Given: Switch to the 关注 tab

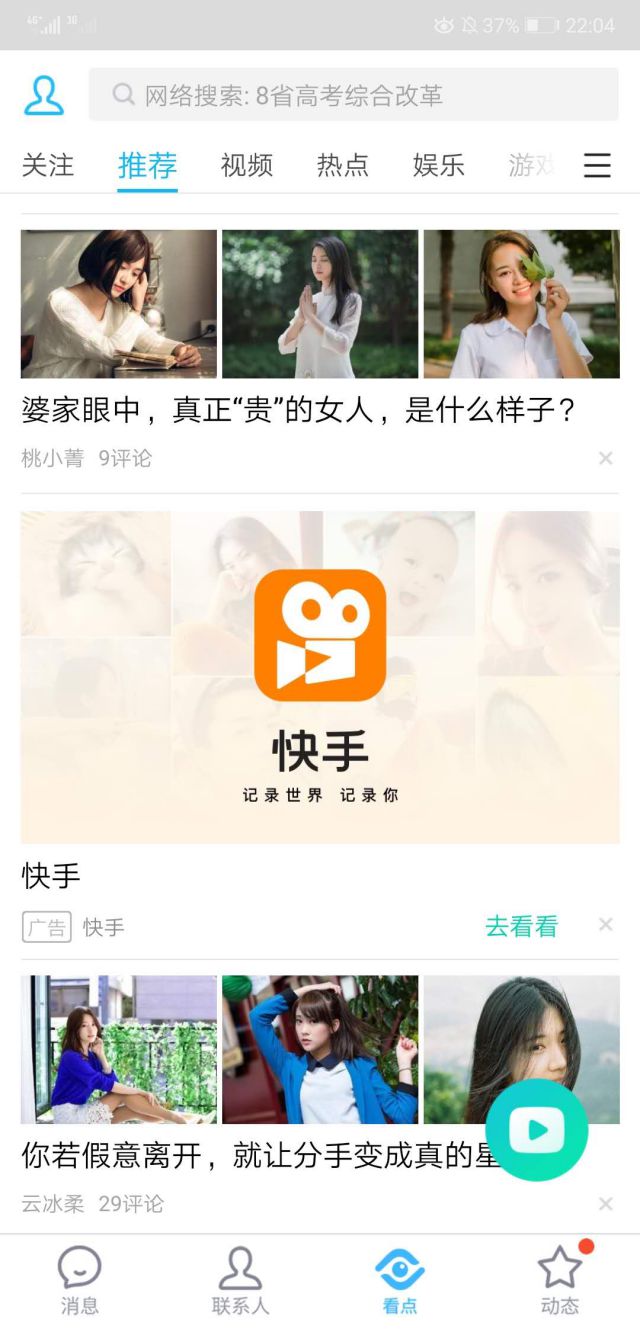Looking at the screenshot, I should pos(48,165).
